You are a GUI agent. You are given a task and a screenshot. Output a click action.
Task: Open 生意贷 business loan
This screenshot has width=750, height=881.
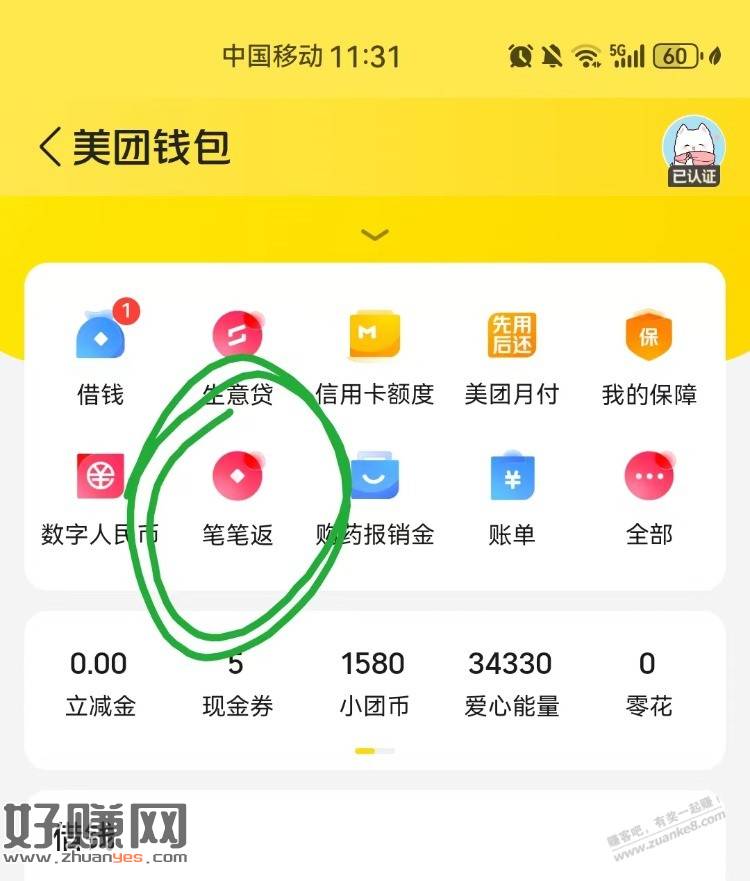point(238,355)
